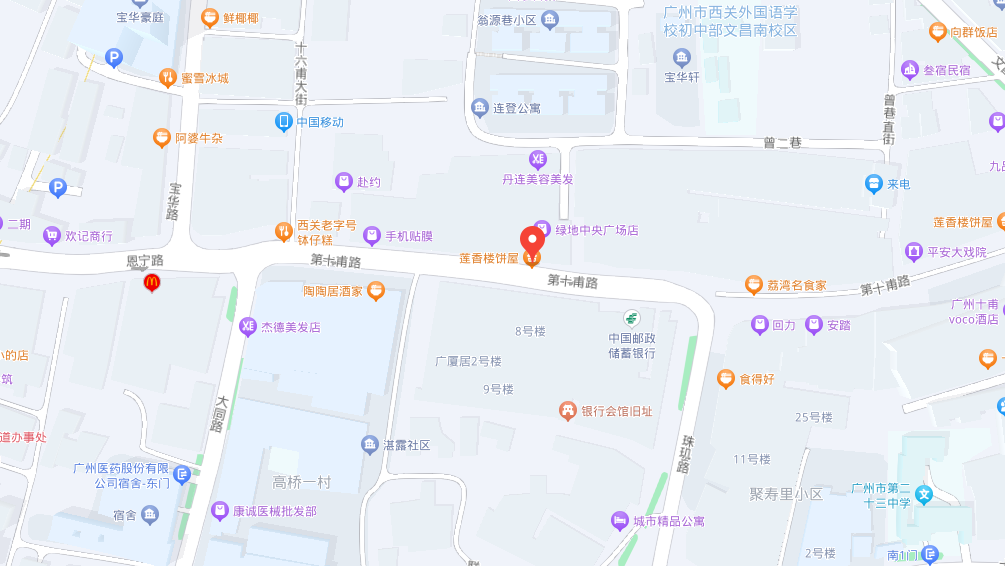Tap the 城市精品公寓 apartment marker

tap(620, 520)
